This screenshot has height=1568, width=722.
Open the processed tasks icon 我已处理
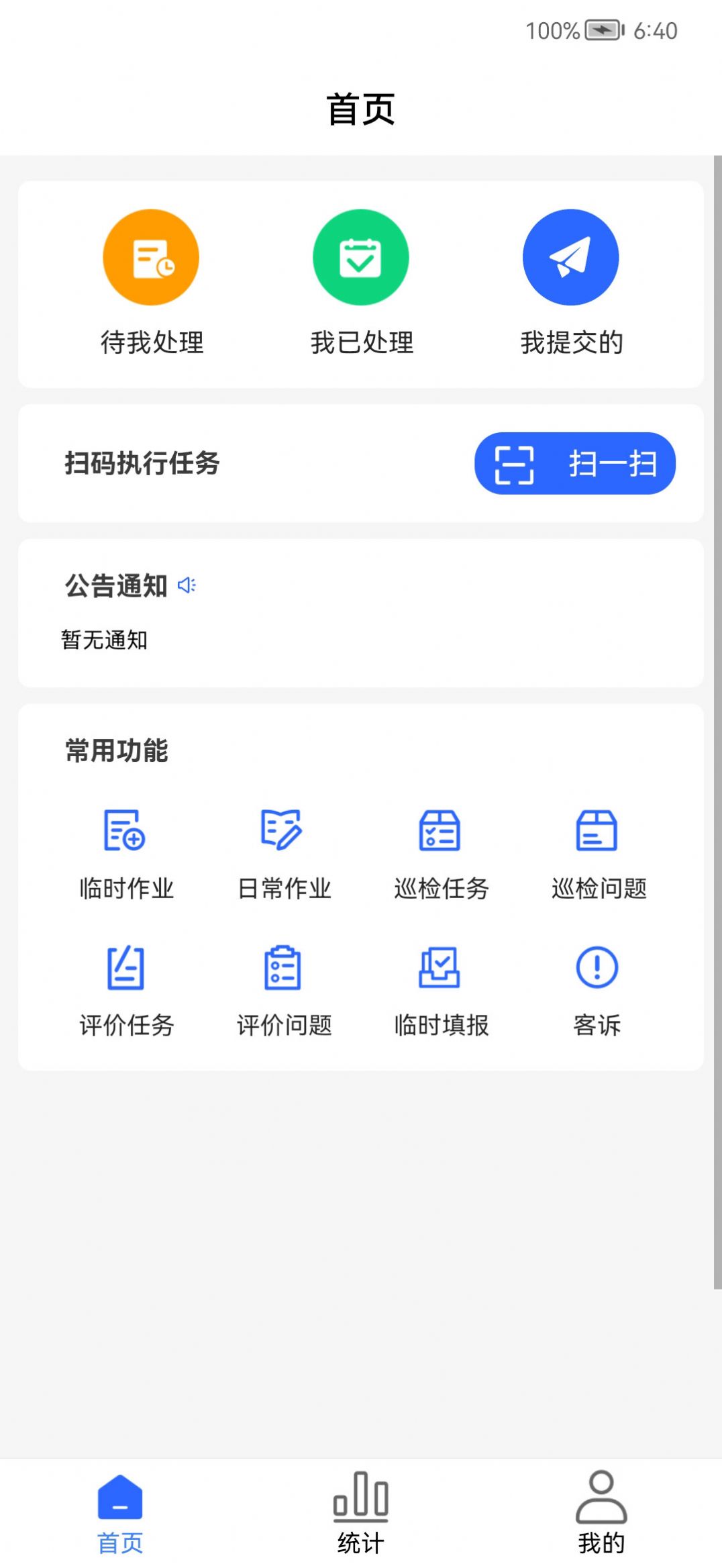[x=361, y=258]
